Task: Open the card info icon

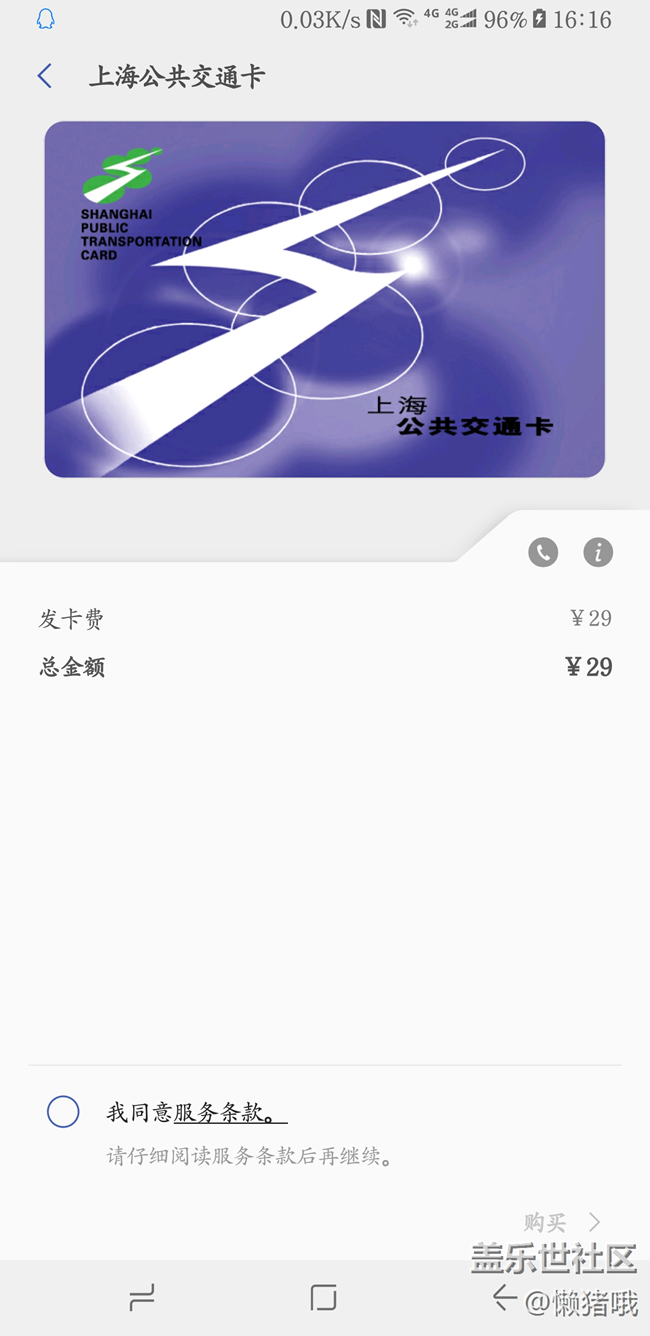Action: pyautogui.click(x=598, y=552)
